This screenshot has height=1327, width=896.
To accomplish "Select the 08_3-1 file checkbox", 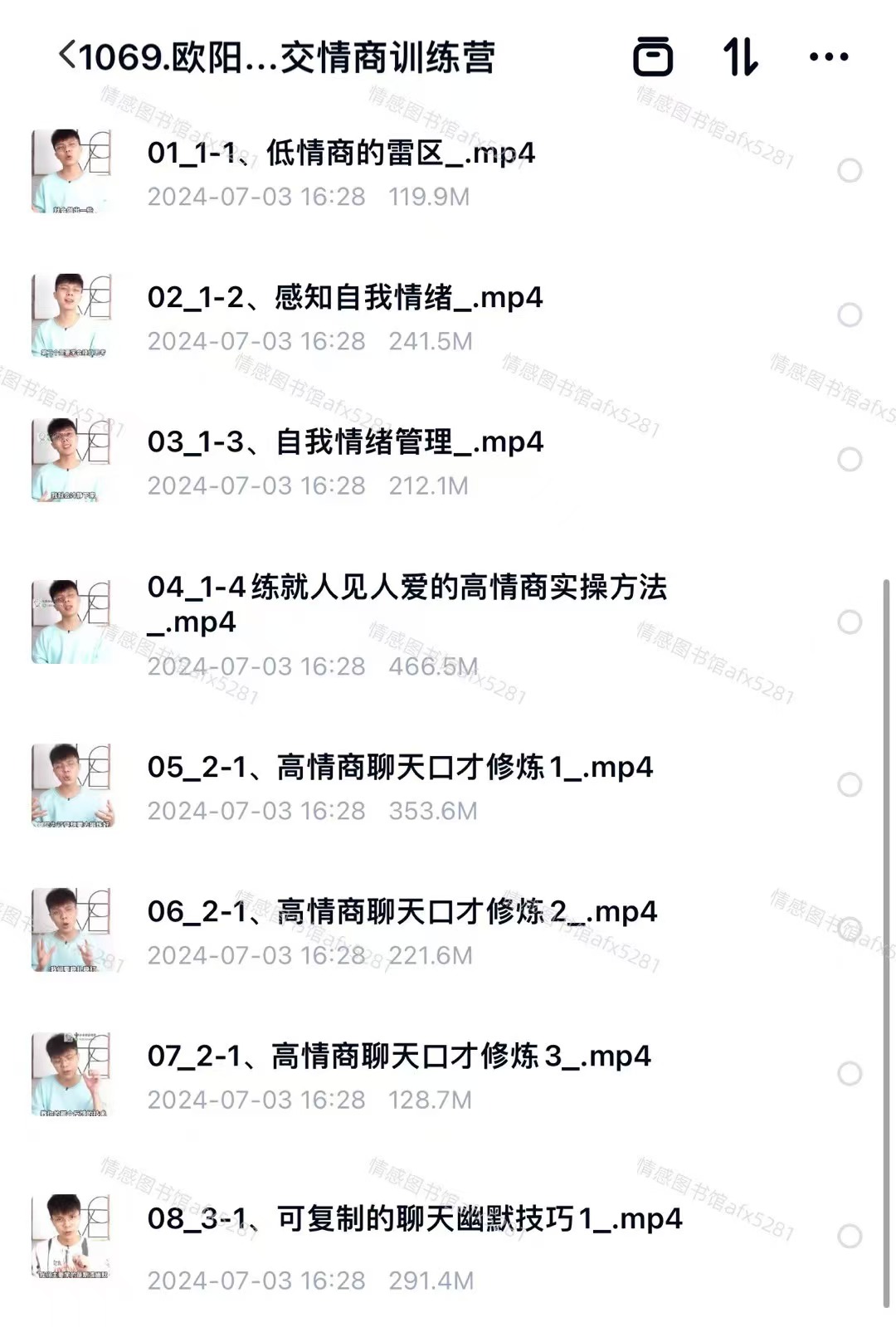I will (x=850, y=1237).
